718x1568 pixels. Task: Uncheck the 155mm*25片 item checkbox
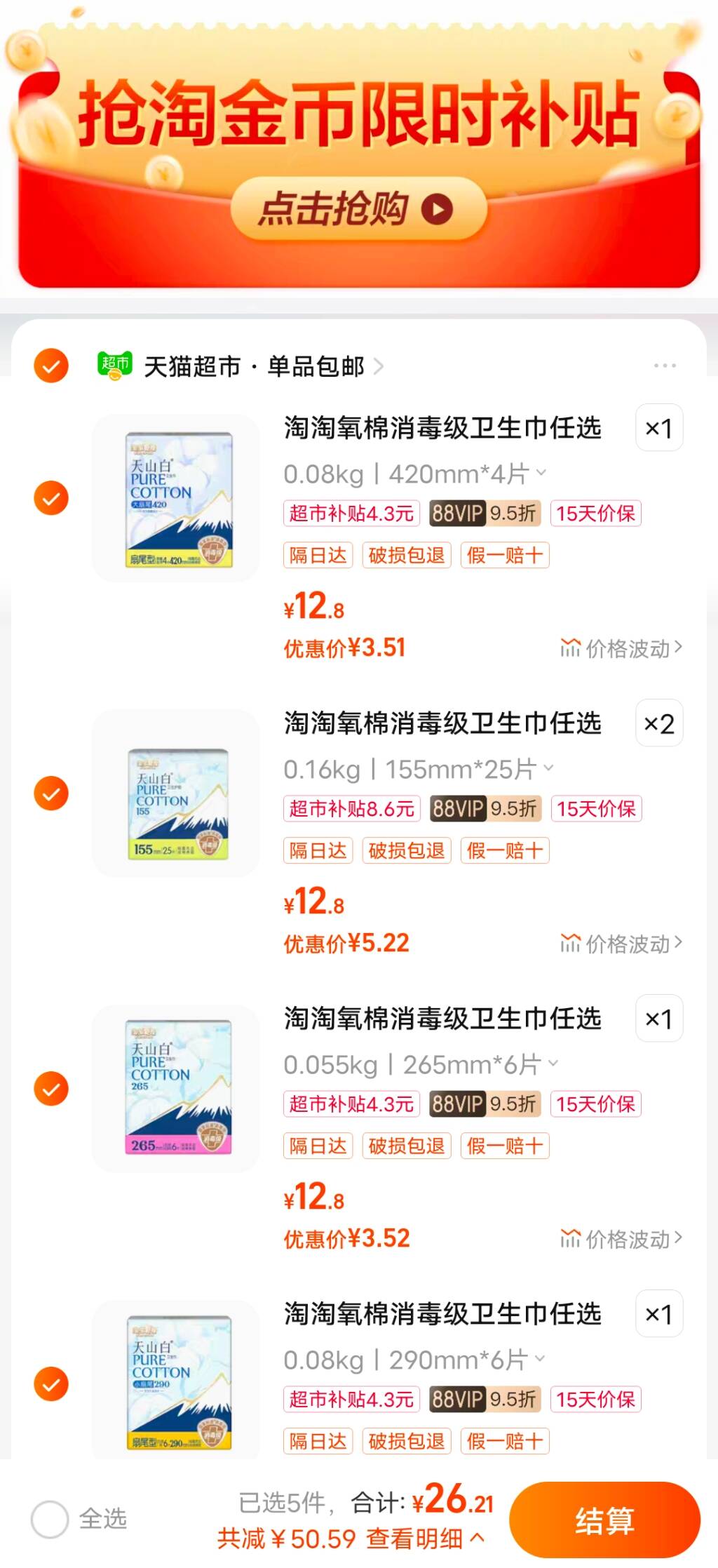[50, 793]
